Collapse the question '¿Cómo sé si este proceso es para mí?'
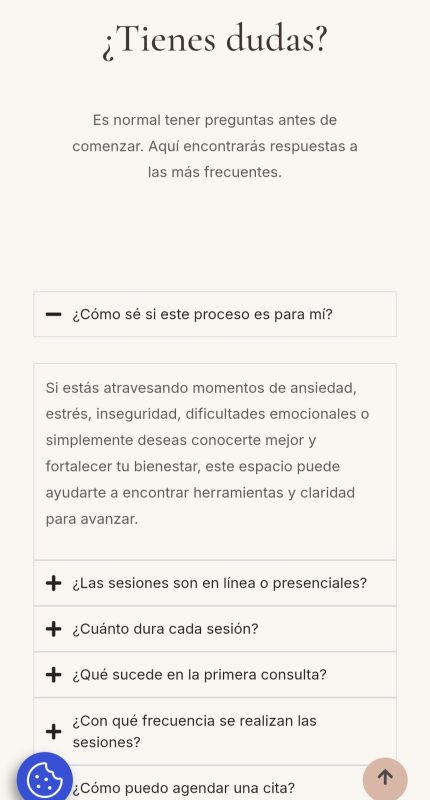This screenshot has height=800, width=430. pyautogui.click(x=215, y=314)
